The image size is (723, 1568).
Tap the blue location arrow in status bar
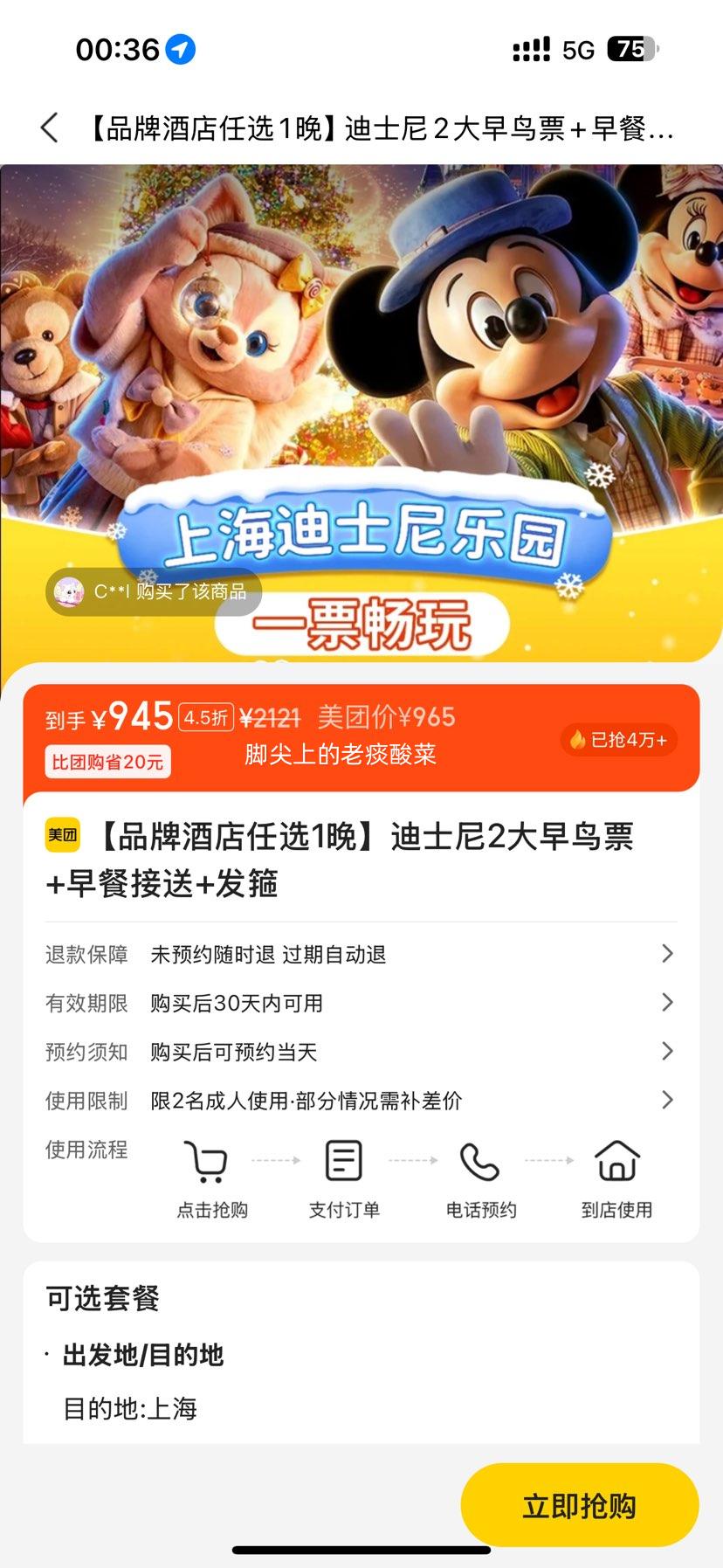click(x=179, y=50)
